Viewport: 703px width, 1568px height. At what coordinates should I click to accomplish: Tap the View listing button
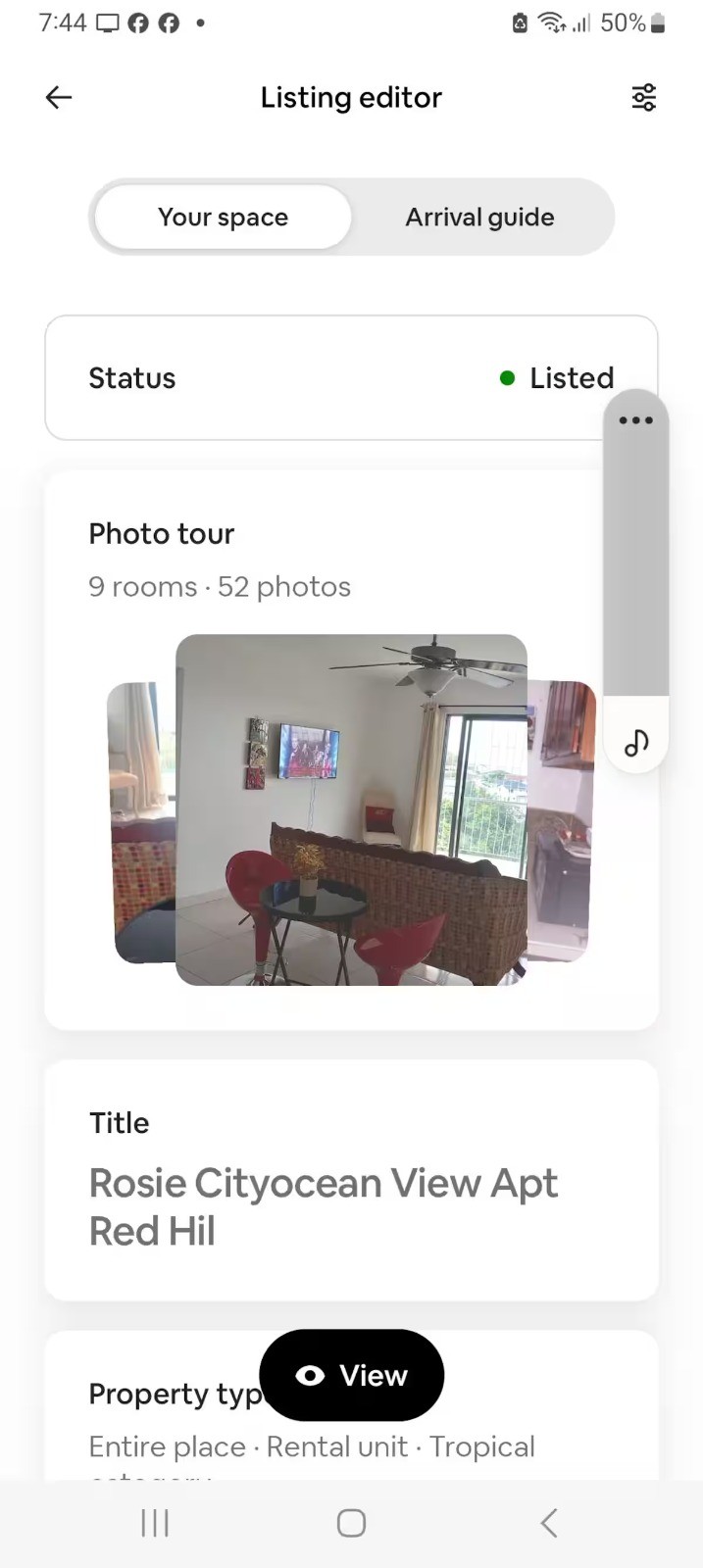(x=351, y=1375)
